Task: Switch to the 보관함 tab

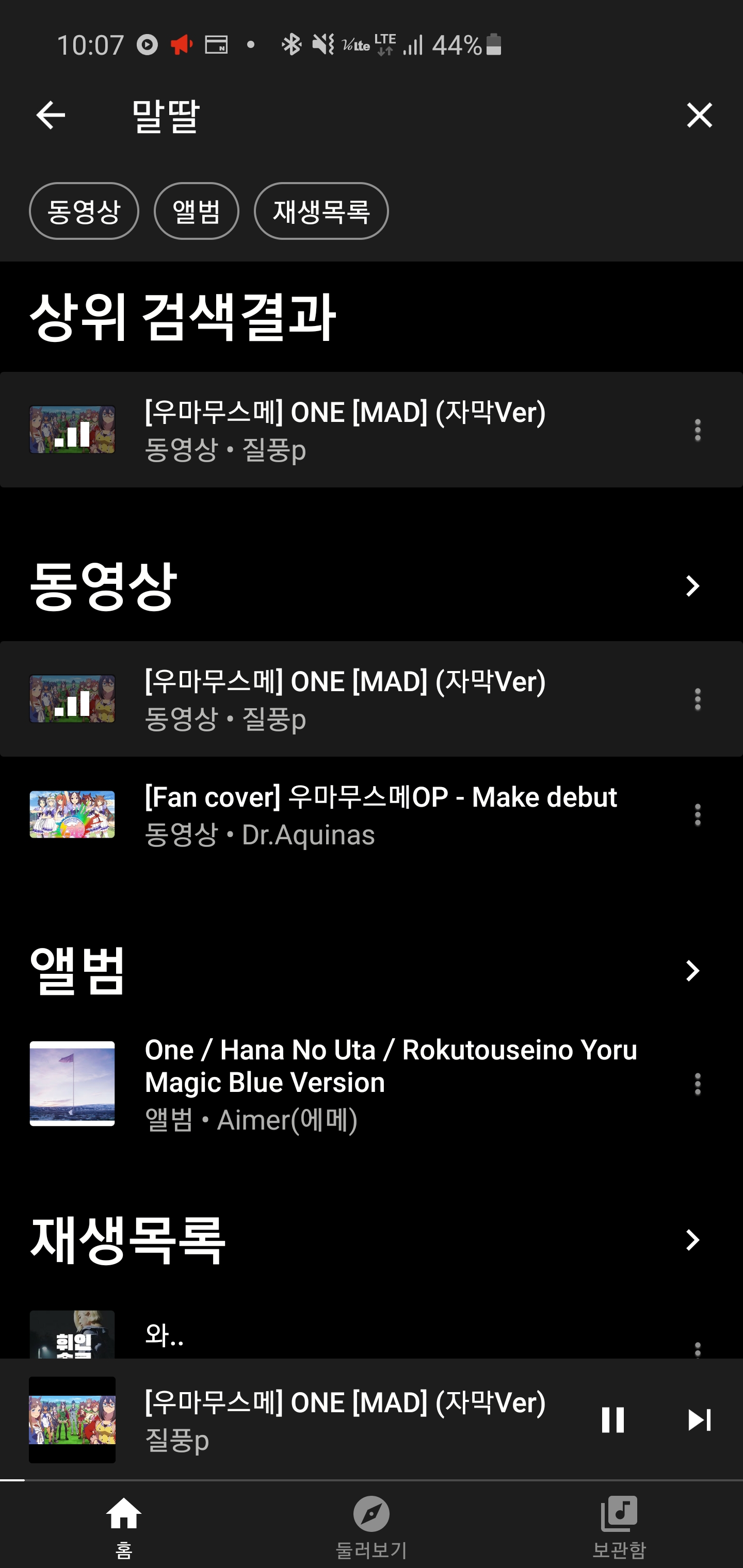Action: point(619,1525)
